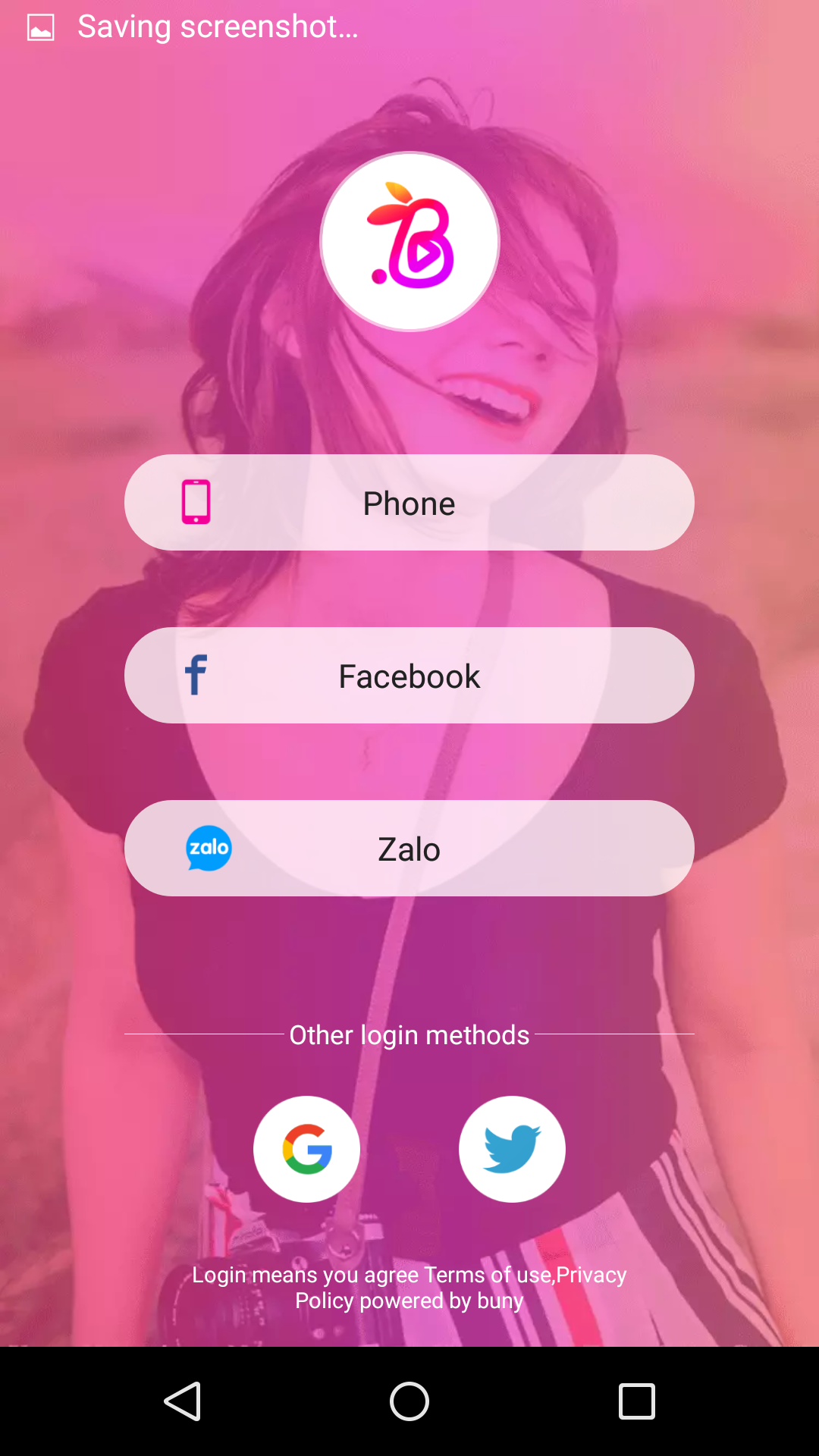Choose Google login icon
This screenshot has width=819, height=1456.
[x=307, y=1149]
